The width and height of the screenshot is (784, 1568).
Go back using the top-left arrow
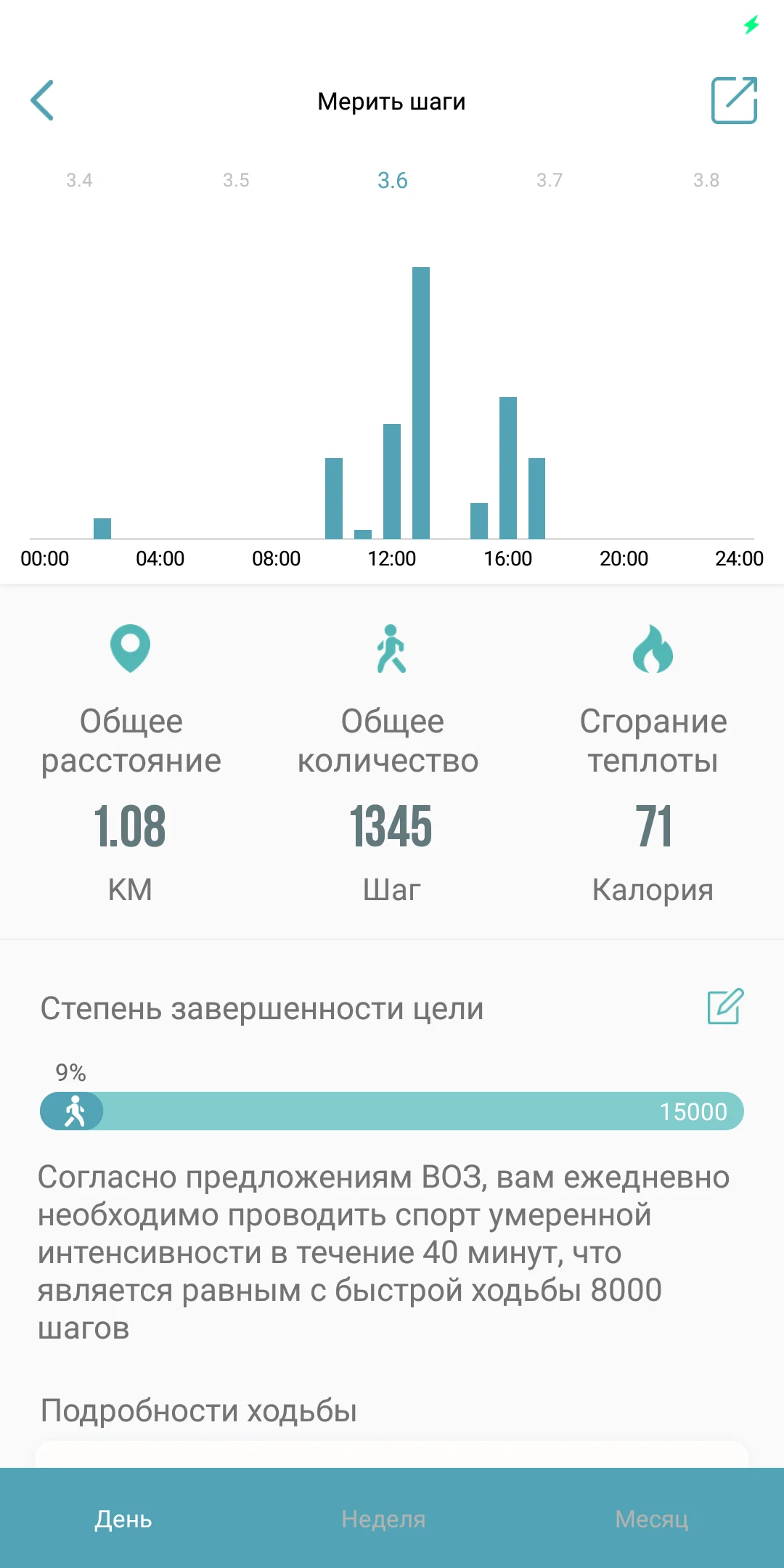tap(42, 100)
